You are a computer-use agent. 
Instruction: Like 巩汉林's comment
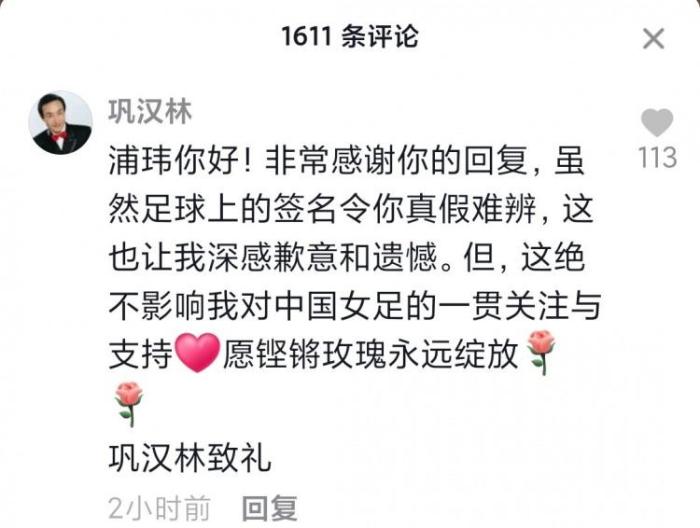pyautogui.click(x=656, y=123)
